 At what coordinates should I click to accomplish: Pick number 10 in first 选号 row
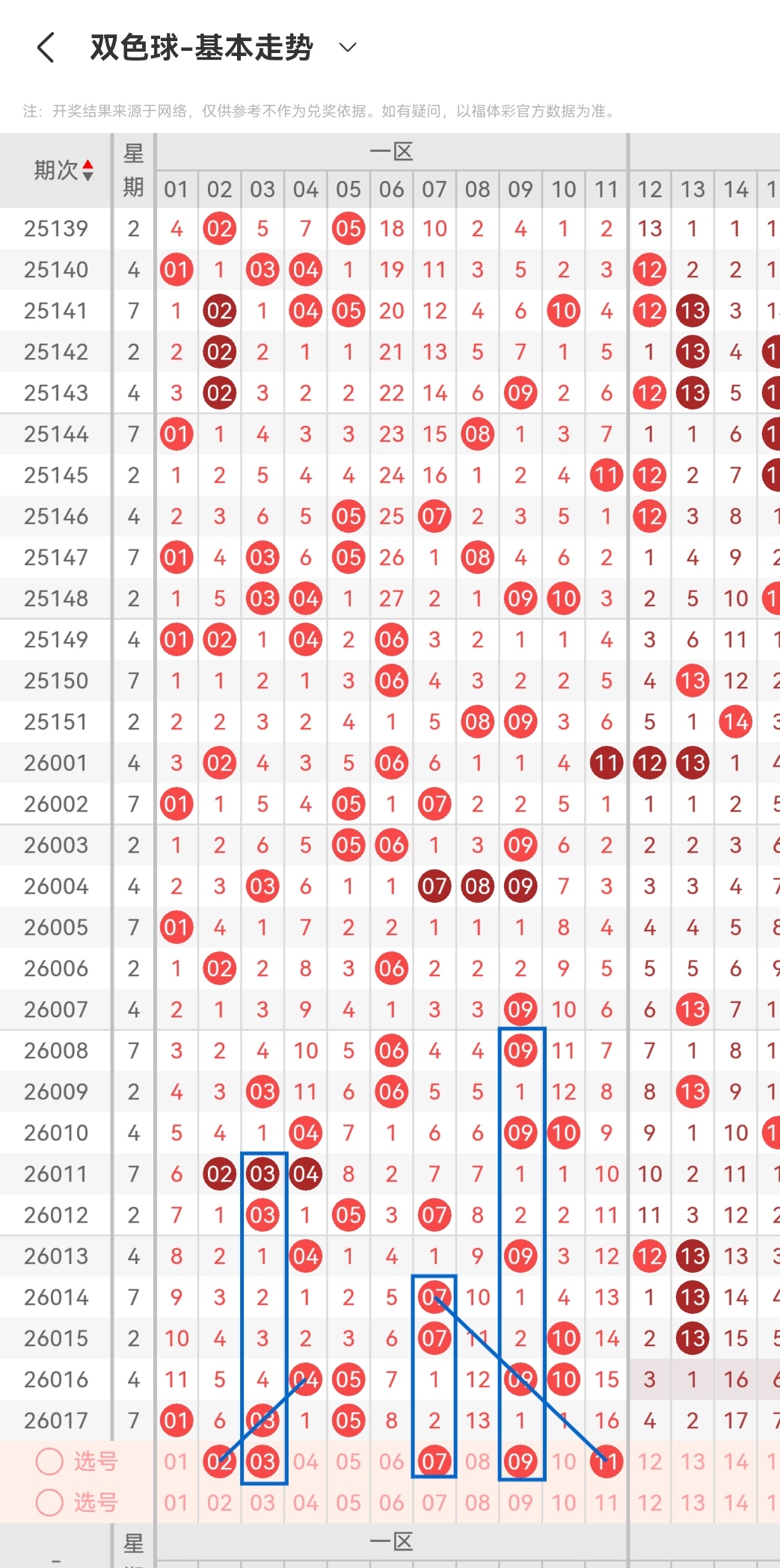click(564, 1461)
